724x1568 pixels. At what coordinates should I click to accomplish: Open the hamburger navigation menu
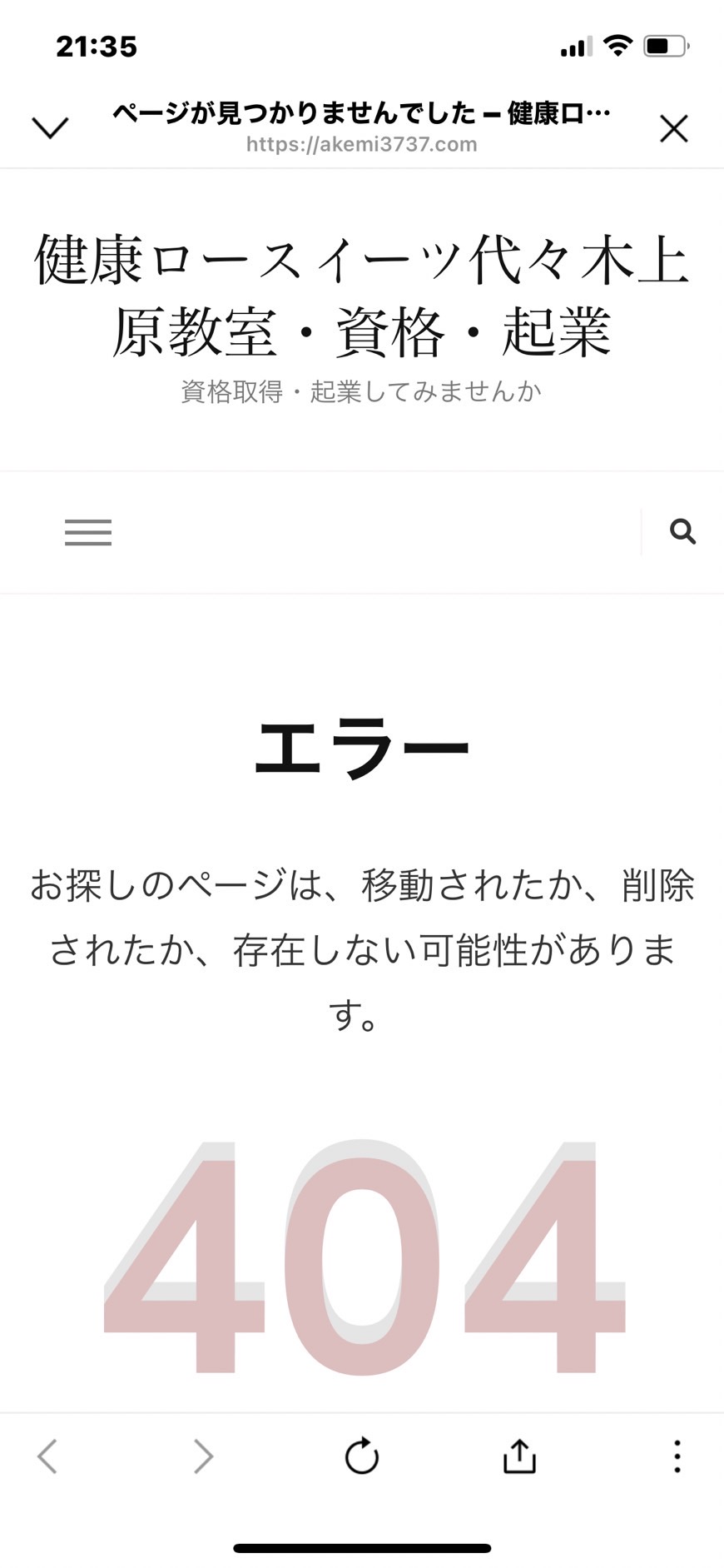pos(88,532)
